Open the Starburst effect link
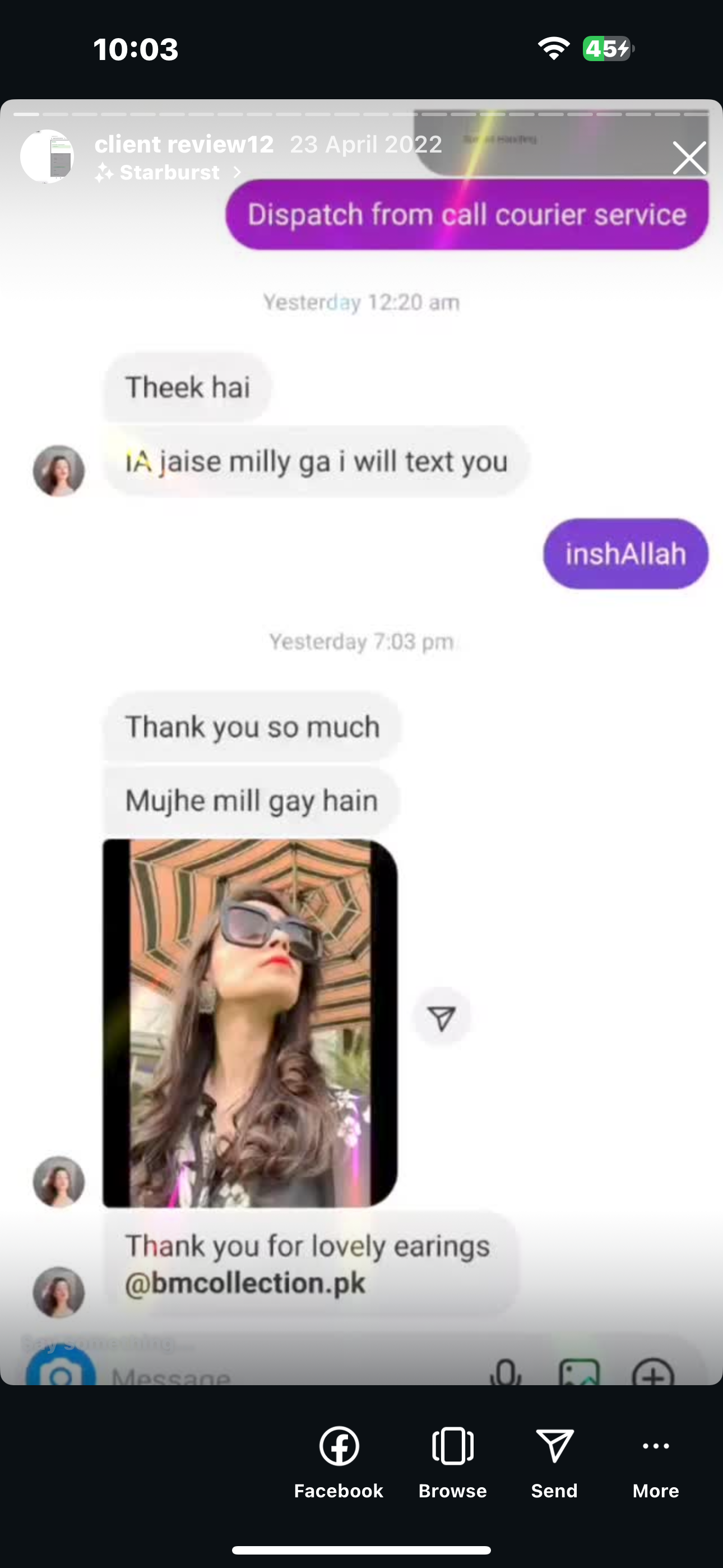The height and width of the screenshot is (1568, 723). [169, 173]
